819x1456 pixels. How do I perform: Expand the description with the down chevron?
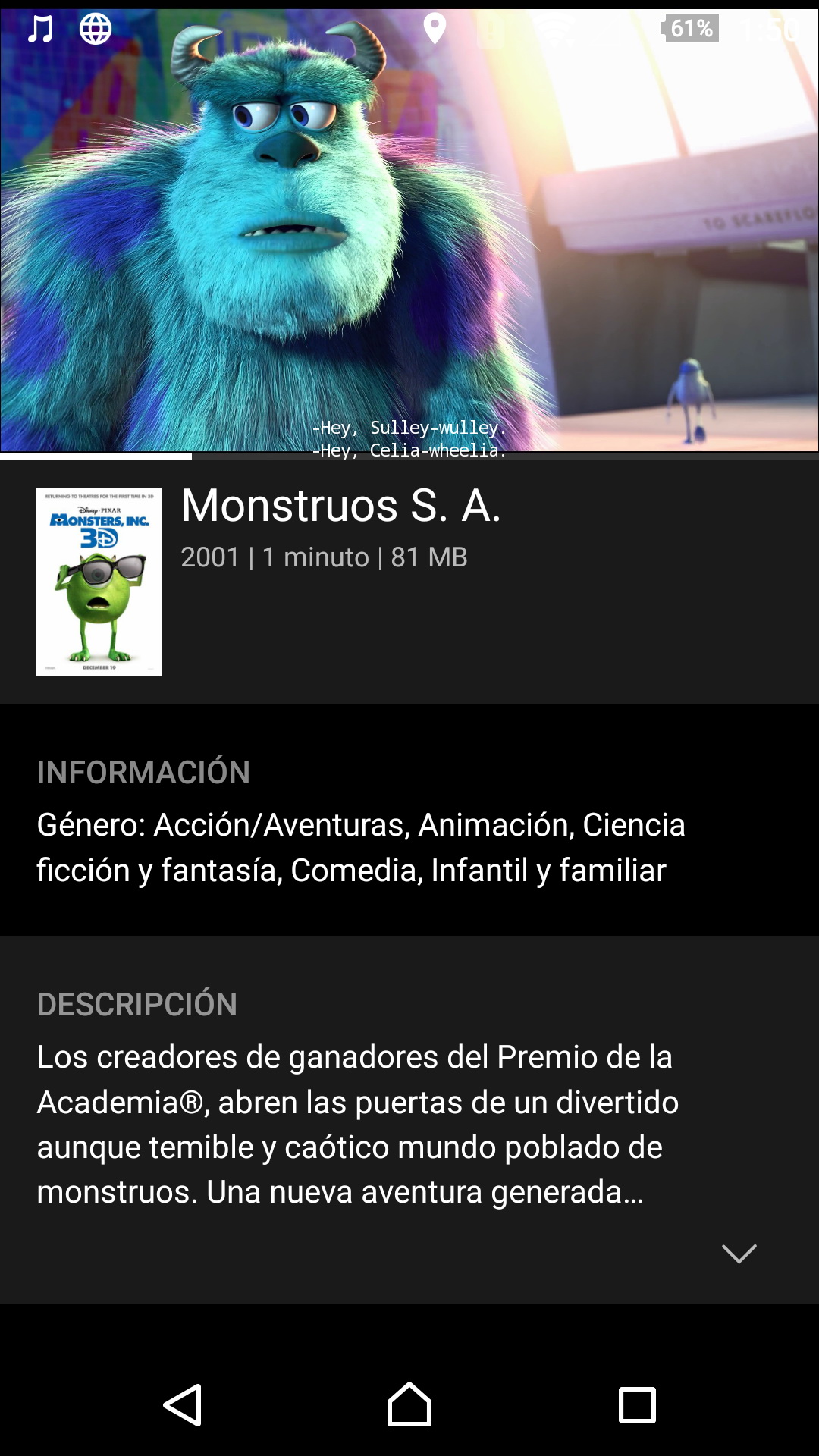[739, 1253]
